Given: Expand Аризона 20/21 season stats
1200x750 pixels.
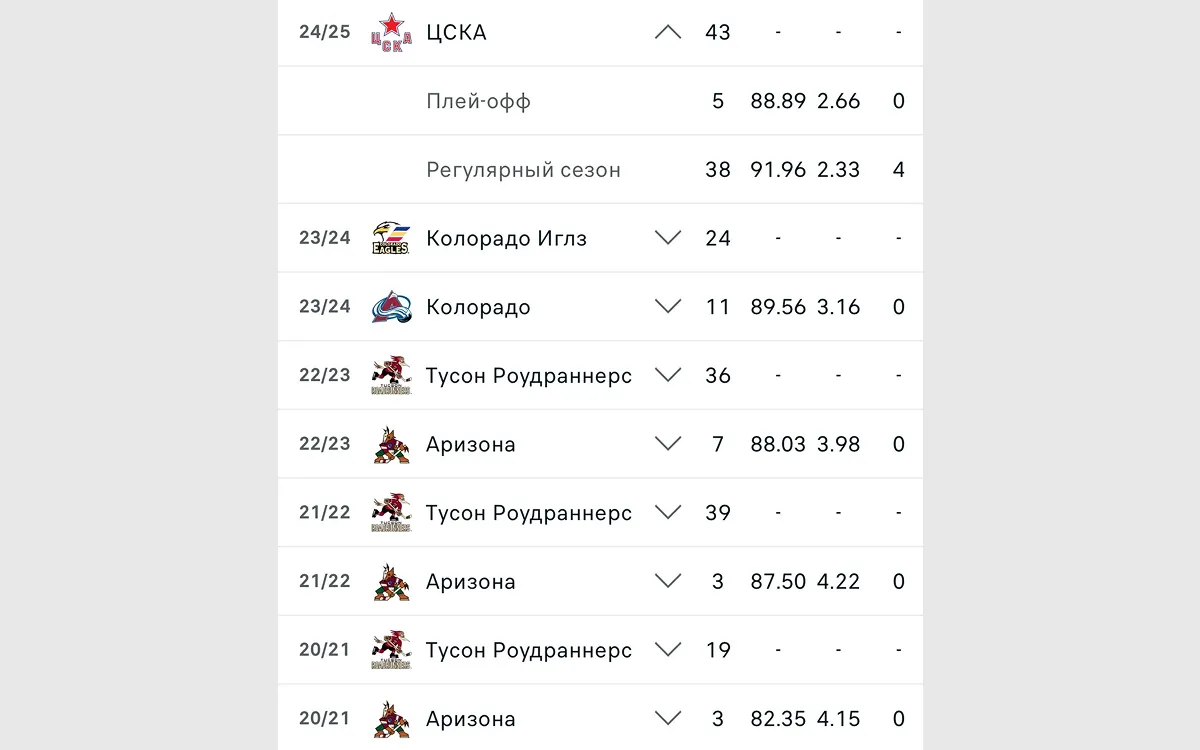Looking at the screenshot, I should [667, 718].
